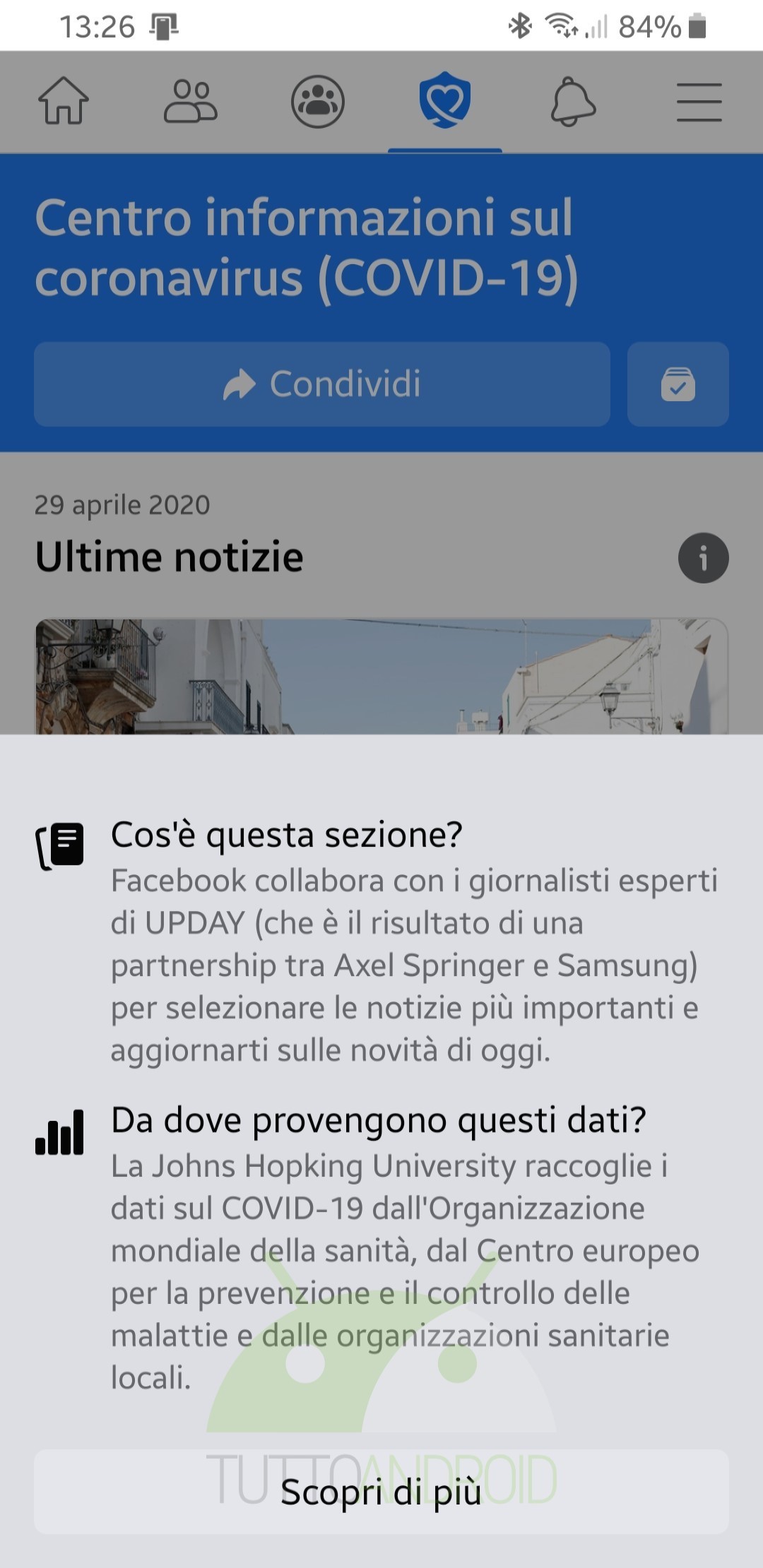Open the news photo card
This screenshot has width=763, height=1568.
click(x=381, y=677)
